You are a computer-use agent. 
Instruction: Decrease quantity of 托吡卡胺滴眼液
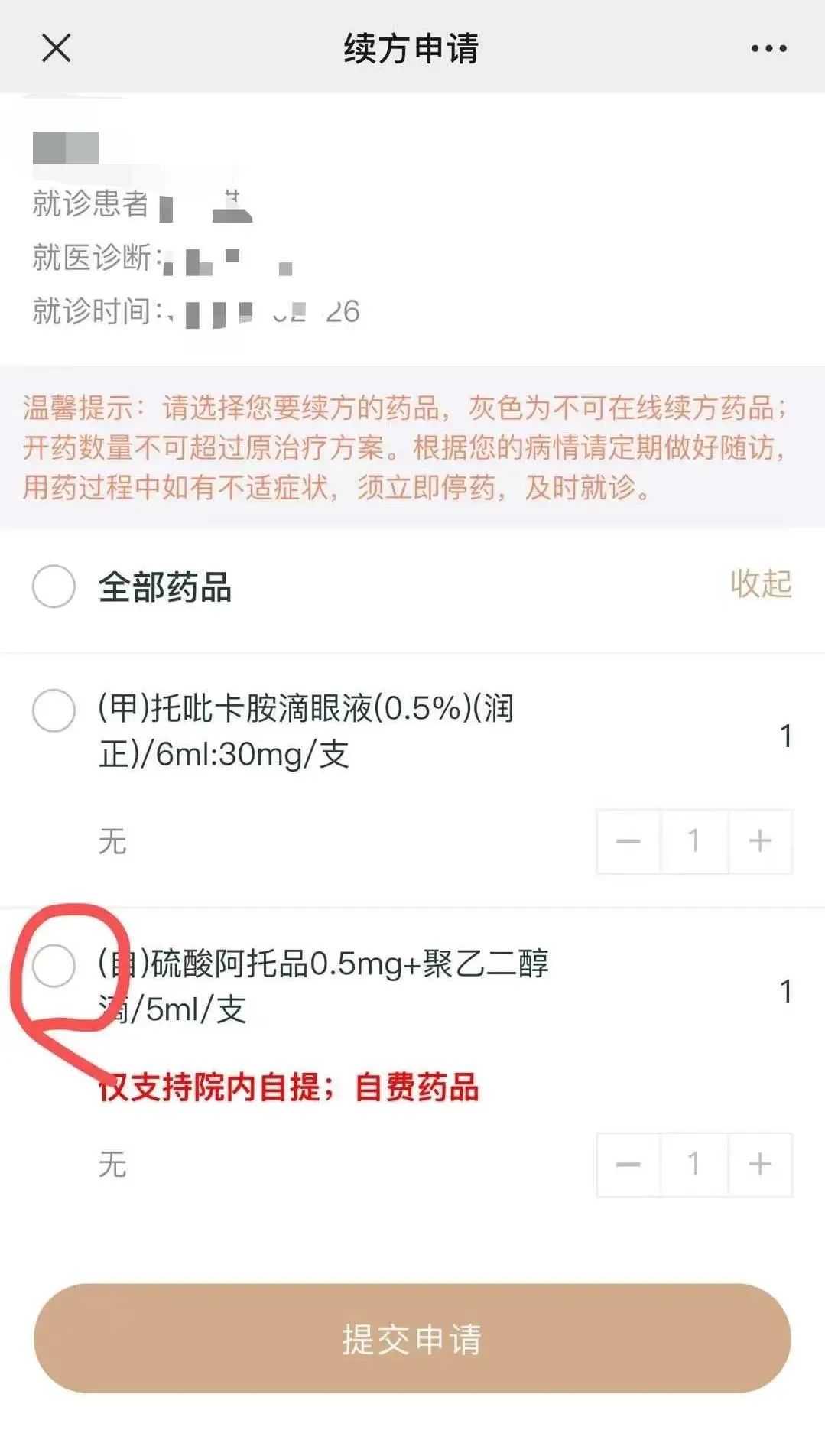click(628, 841)
